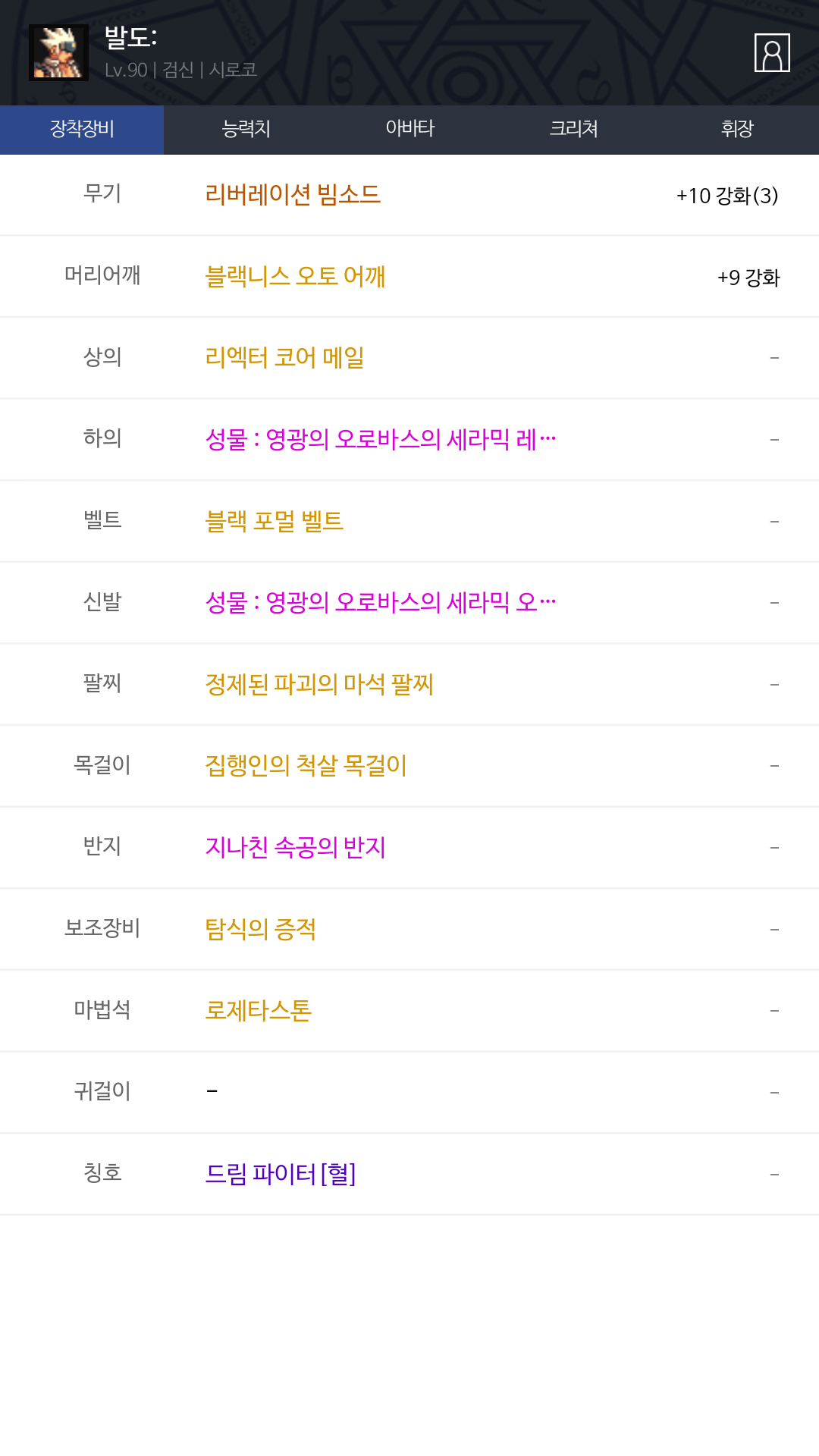Open title 드림 파이터[혈]
The height and width of the screenshot is (1456, 819).
point(280,1174)
